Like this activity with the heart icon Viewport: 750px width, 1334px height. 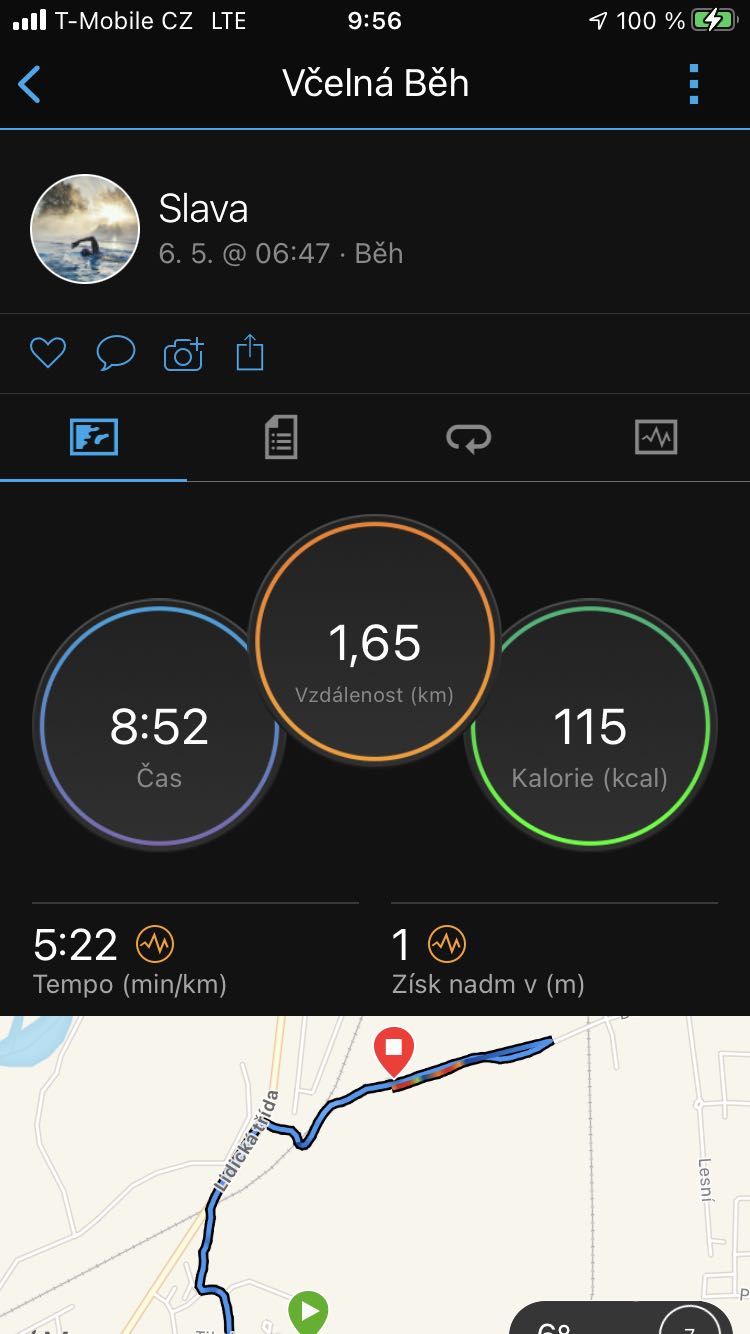pos(47,353)
